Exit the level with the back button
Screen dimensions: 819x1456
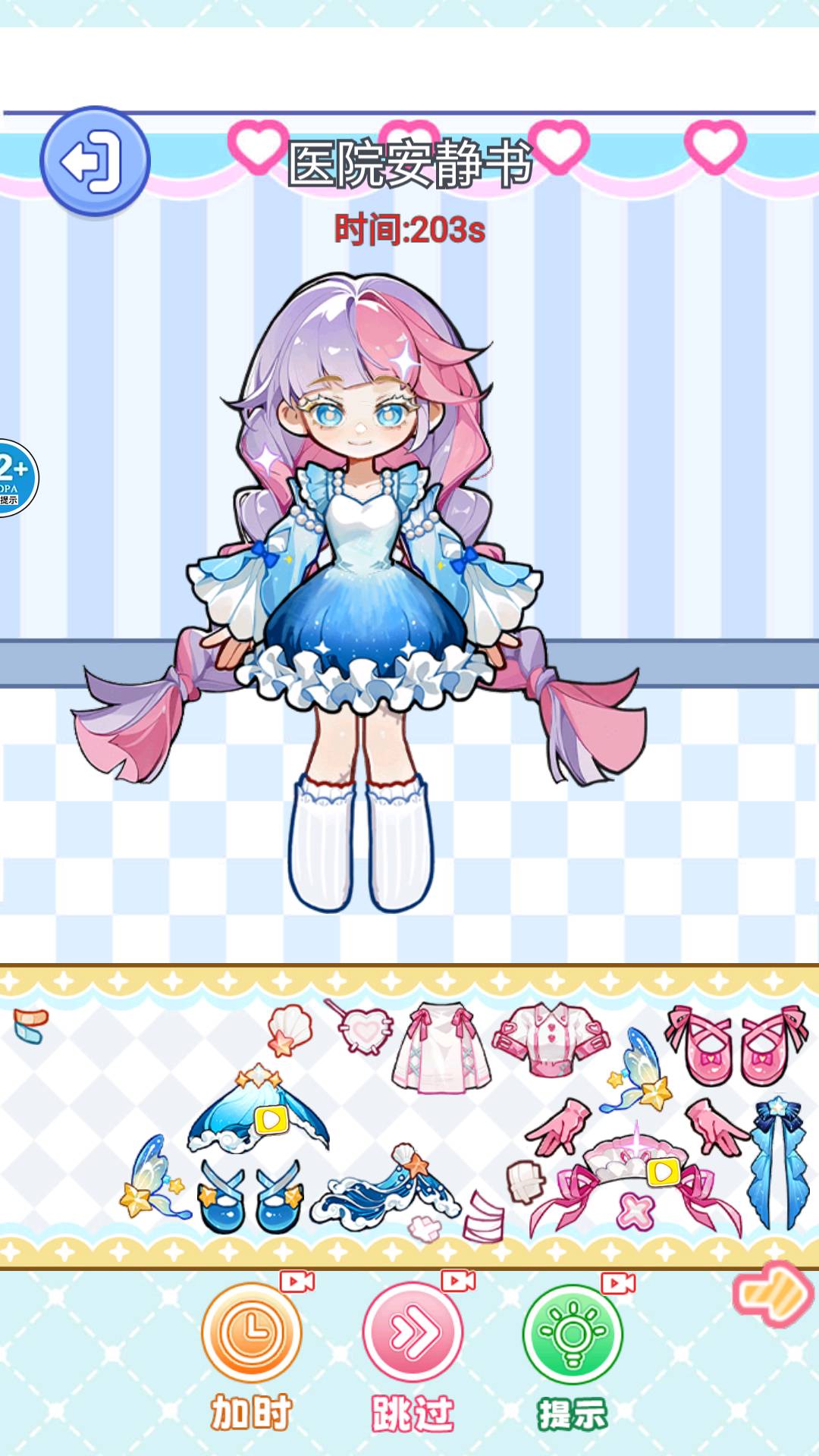(x=95, y=161)
